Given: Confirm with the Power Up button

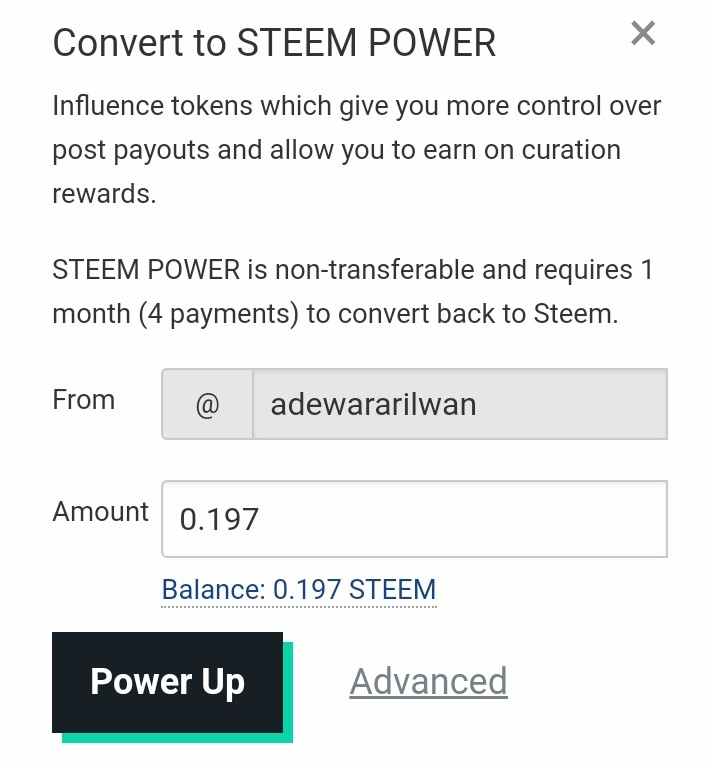Looking at the screenshot, I should coord(167,682).
